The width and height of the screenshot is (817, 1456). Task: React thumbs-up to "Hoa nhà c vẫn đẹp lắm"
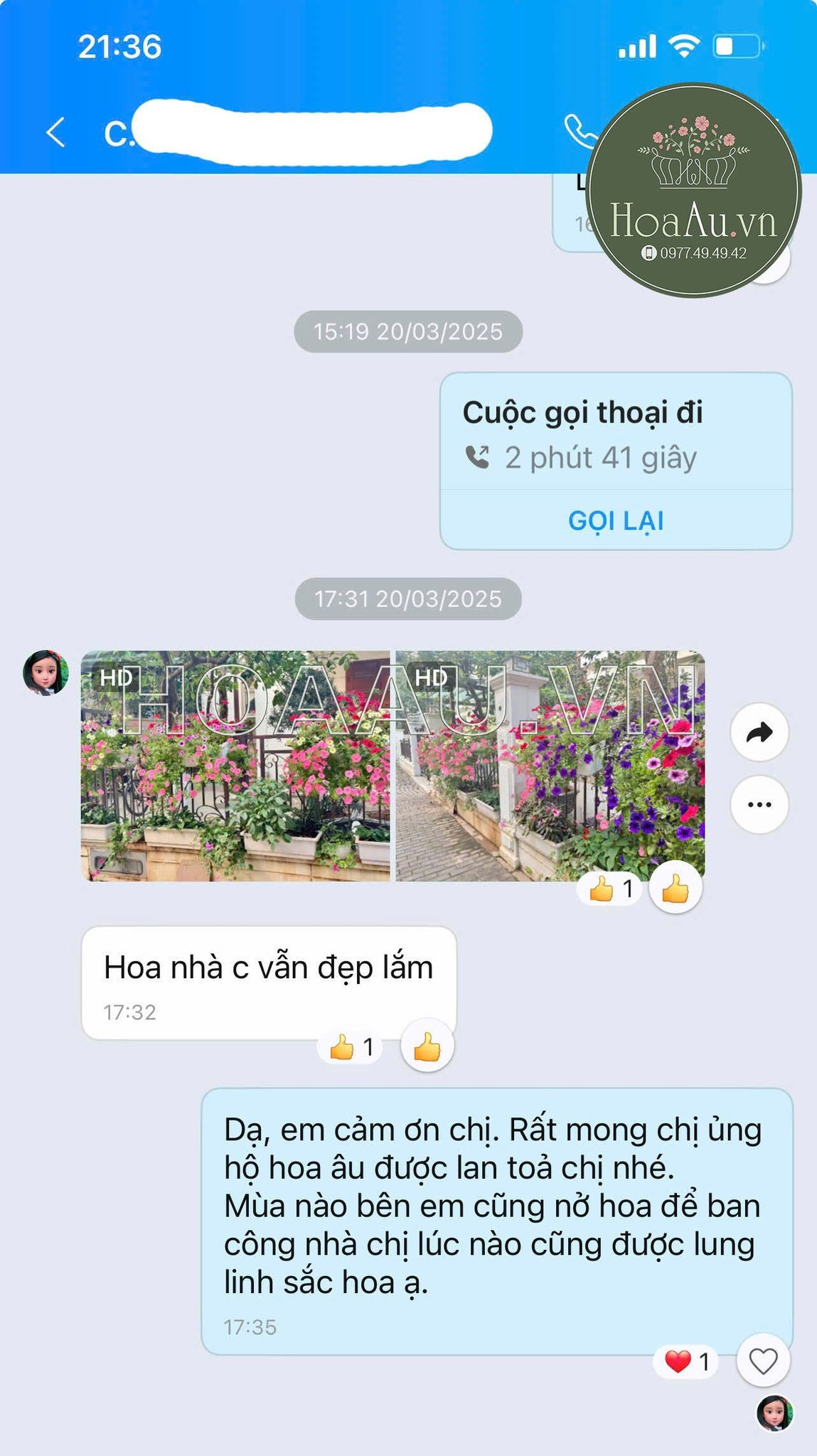[427, 1046]
